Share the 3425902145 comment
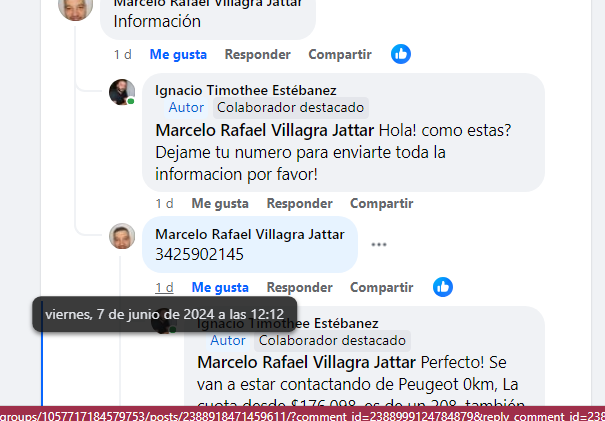The height and width of the screenshot is (421, 605). tap(381, 287)
